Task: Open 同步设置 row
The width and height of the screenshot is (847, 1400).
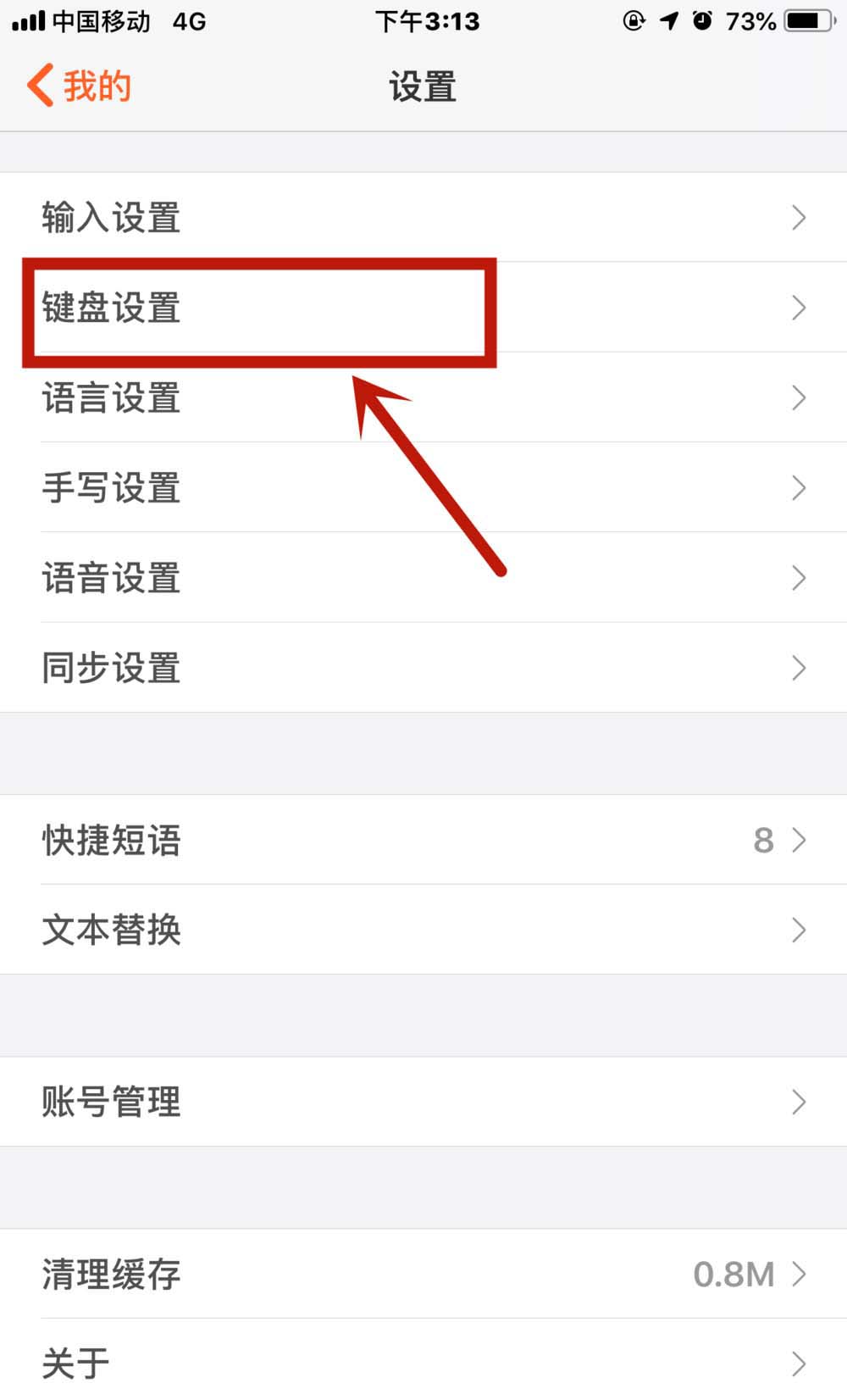Action: tap(423, 669)
